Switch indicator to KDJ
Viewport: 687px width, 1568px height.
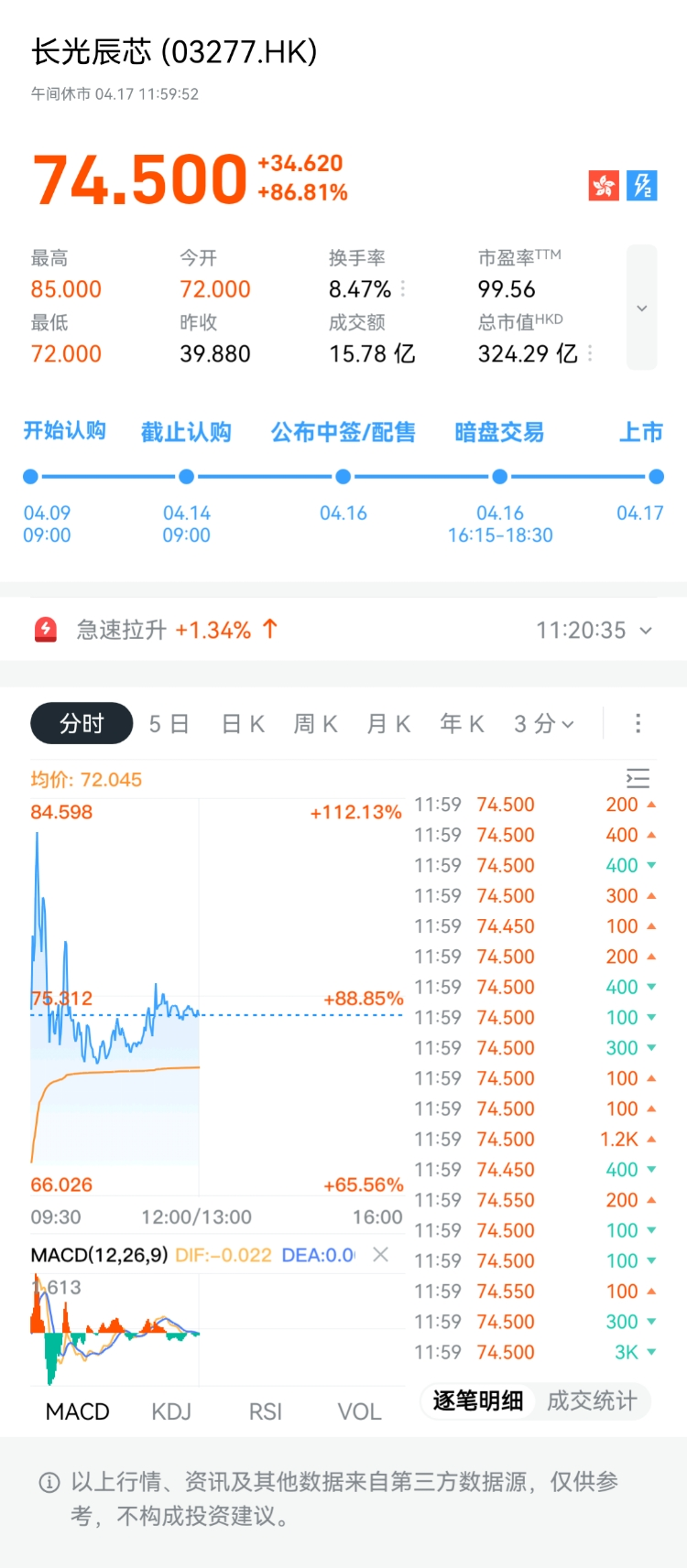(171, 1411)
